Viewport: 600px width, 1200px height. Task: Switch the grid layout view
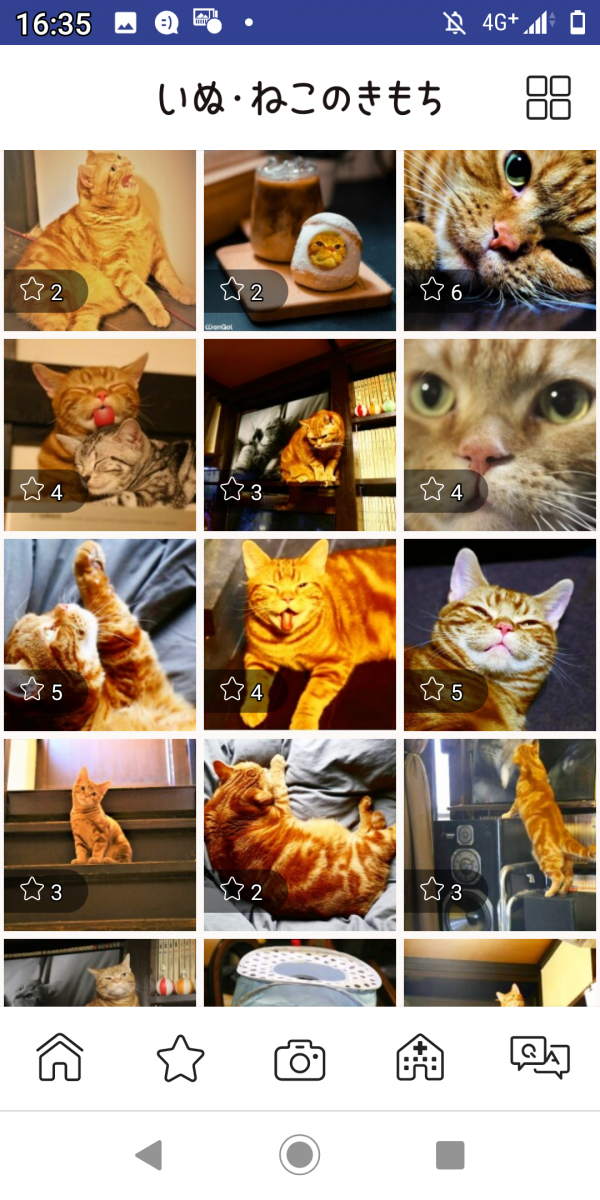click(548, 98)
